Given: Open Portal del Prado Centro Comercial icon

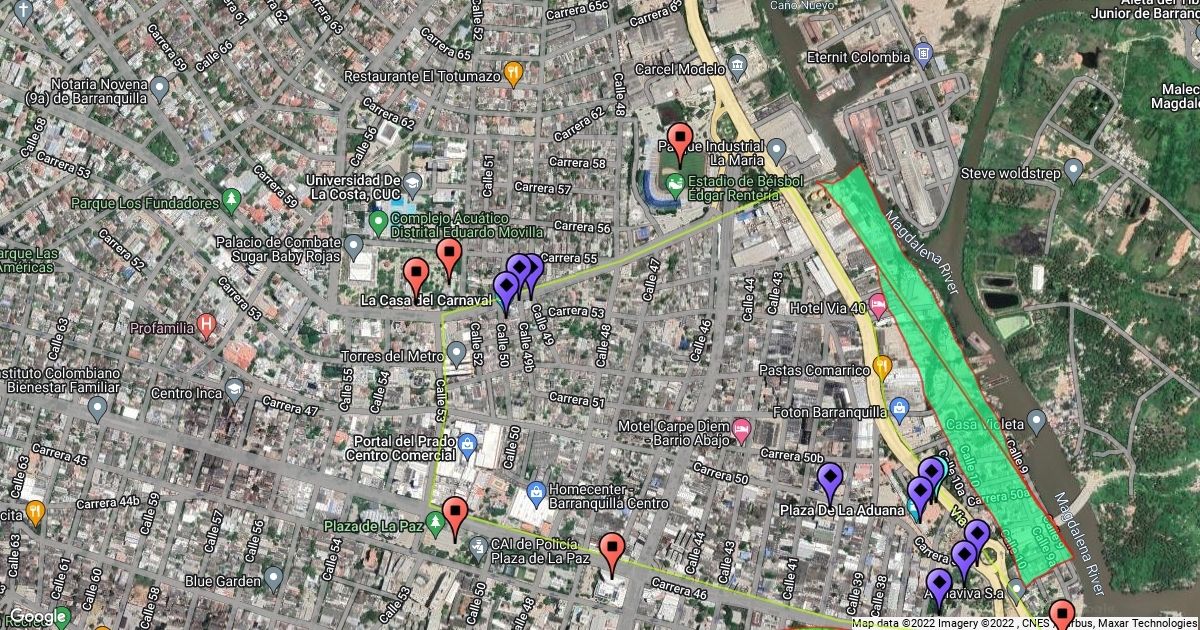Looking at the screenshot, I should 466,441.
